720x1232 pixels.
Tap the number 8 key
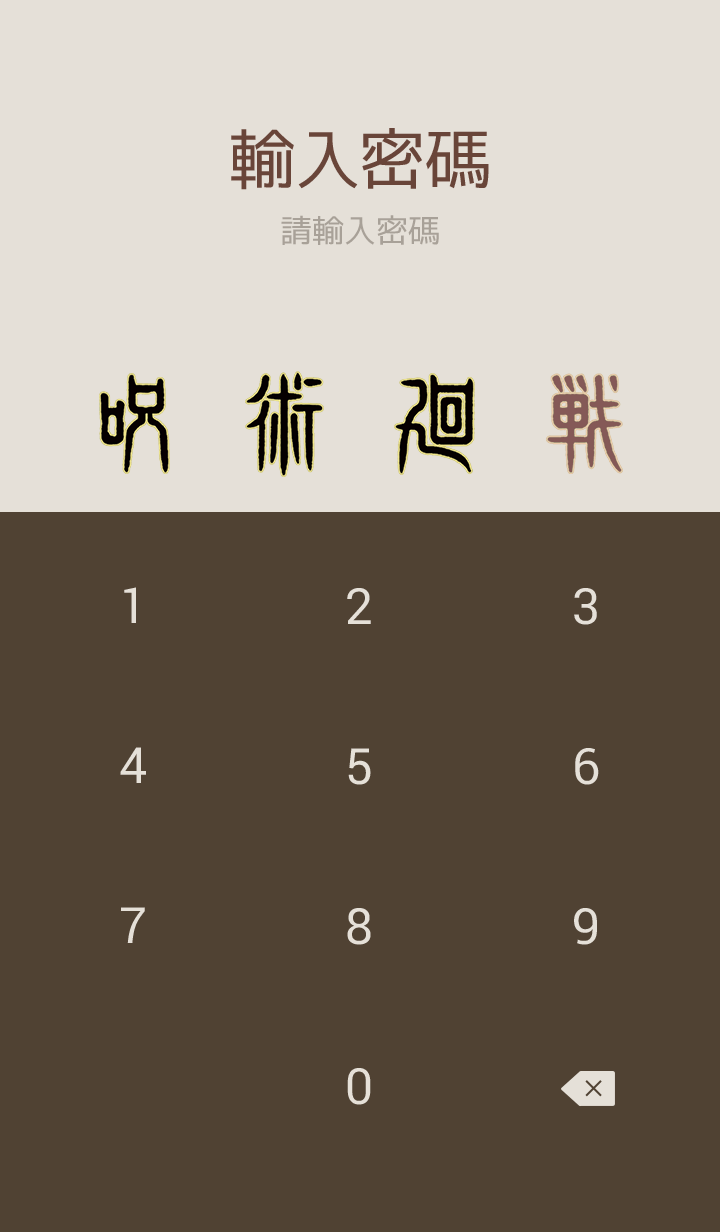359,927
